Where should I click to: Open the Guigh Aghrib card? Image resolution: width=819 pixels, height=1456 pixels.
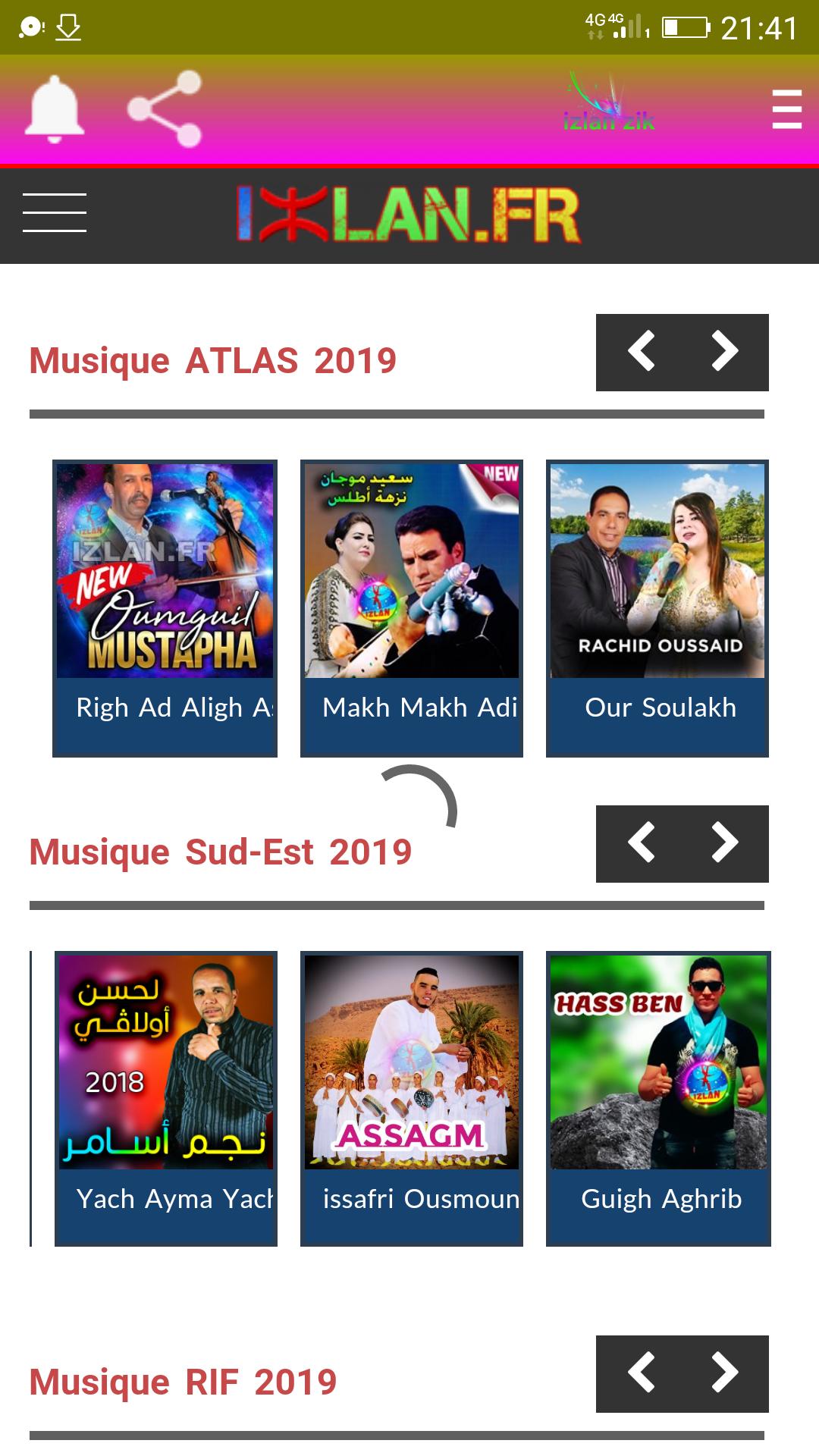click(x=658, y=1098)
